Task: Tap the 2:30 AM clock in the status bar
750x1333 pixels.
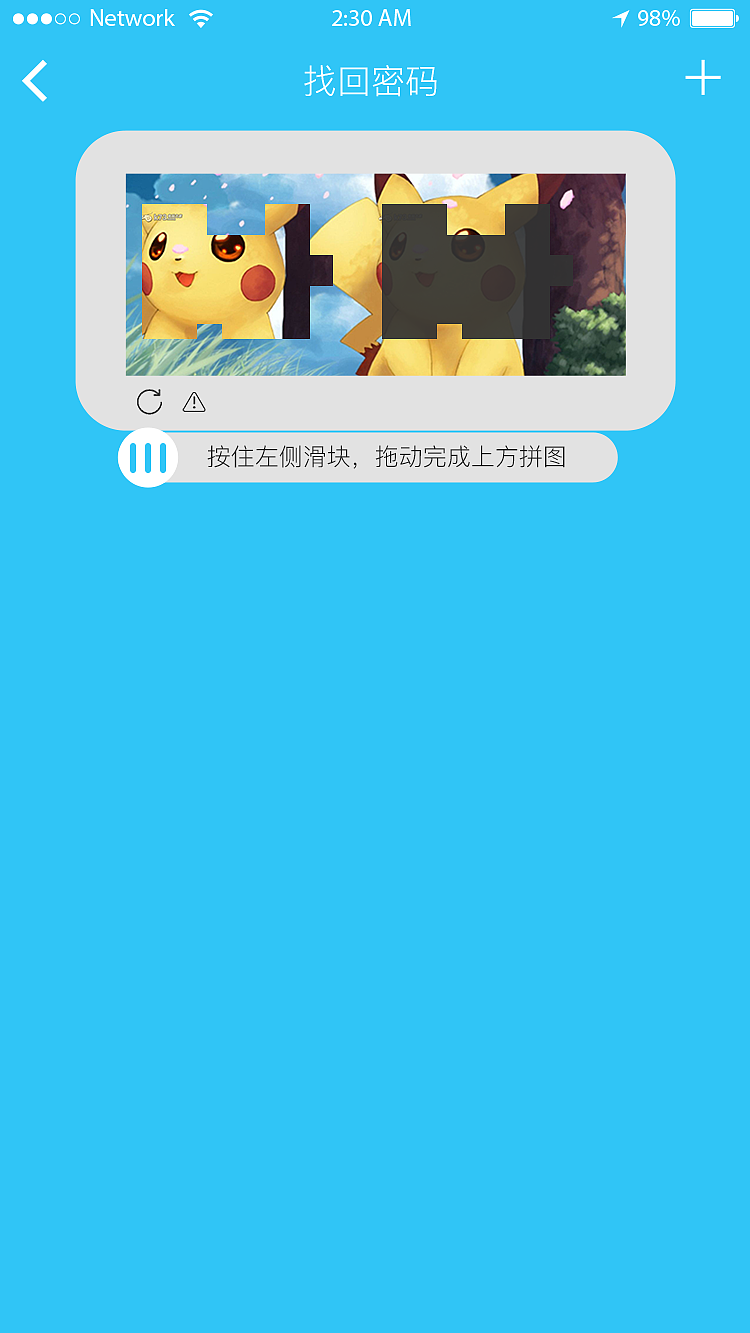Action: pos(371,17)
